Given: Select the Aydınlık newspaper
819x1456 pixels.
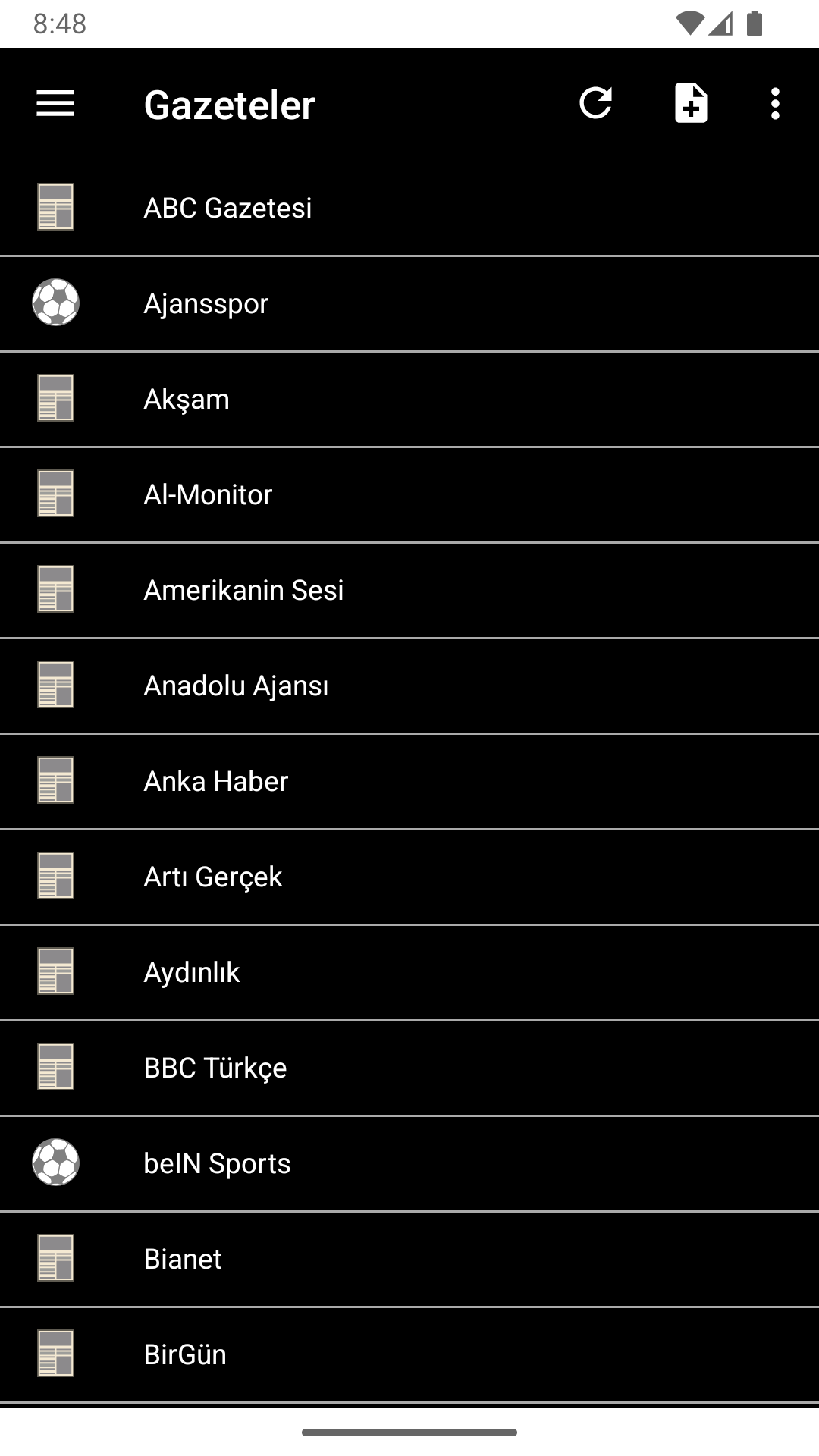Looking at the screenshot, I should click(192, 972).
